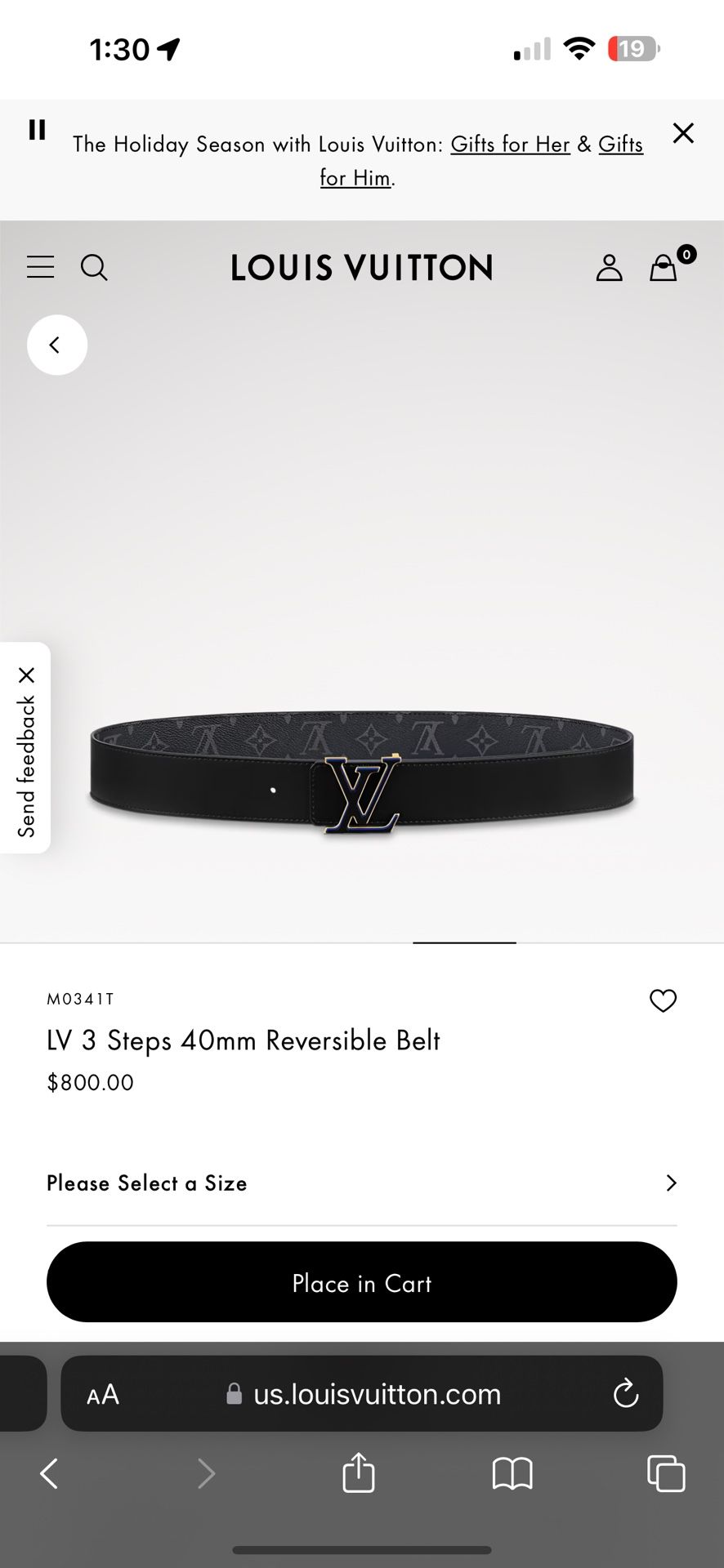The image size is (724, 1568).
Task: Dismiss the holiday season banner
Action: (x=683, y=133)
